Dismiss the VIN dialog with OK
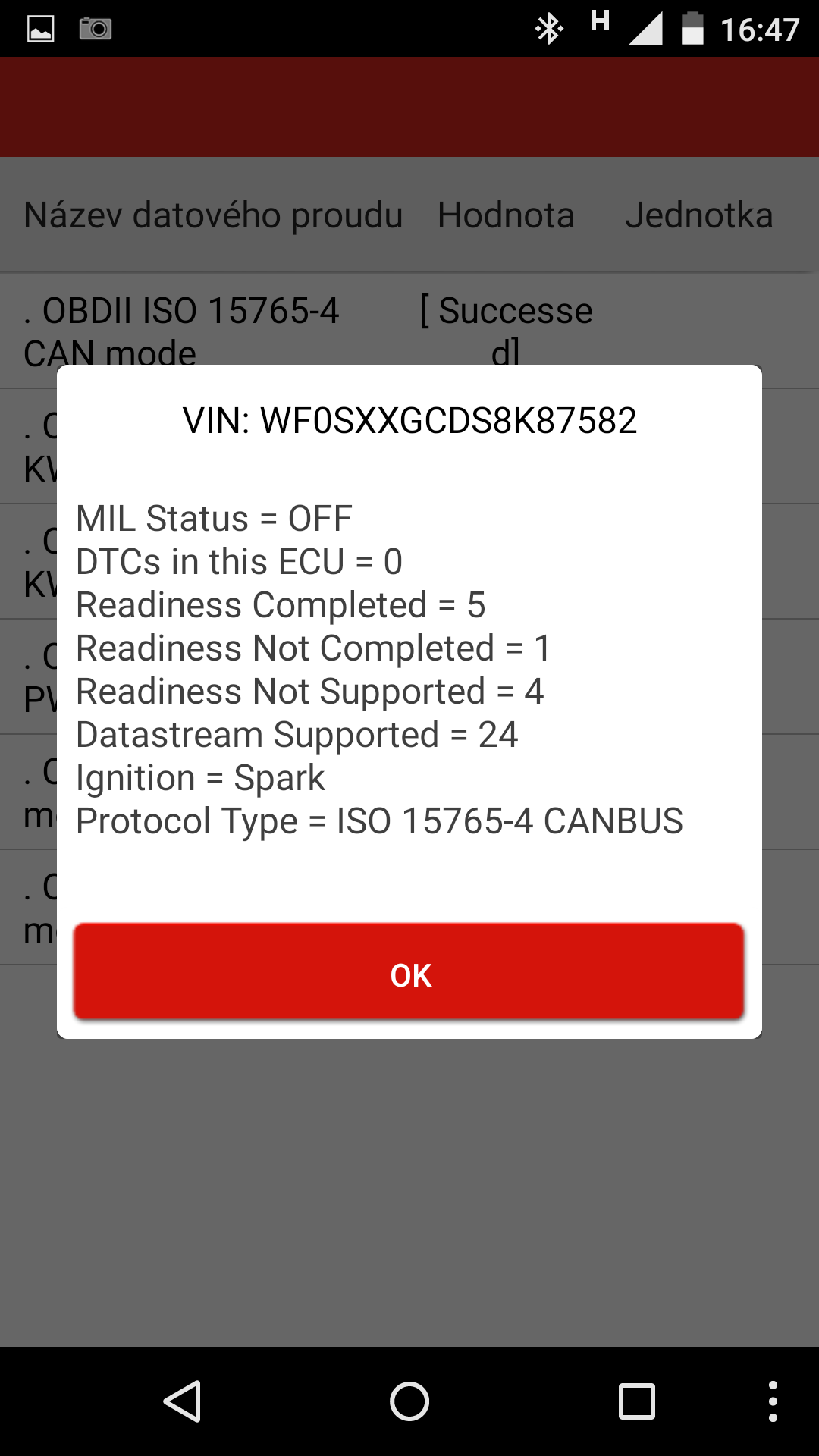819x1456 pixels. click(409, 973)
